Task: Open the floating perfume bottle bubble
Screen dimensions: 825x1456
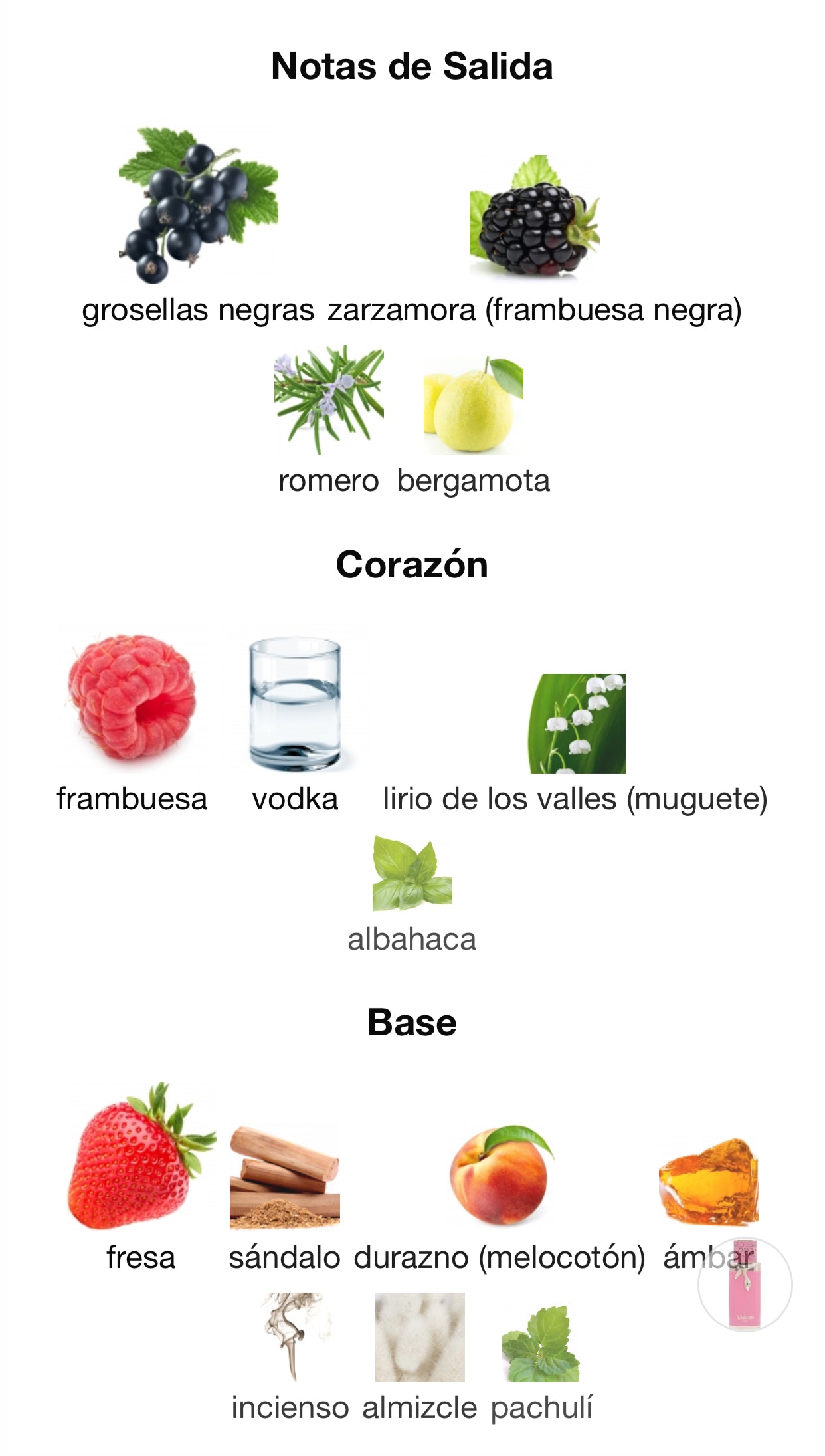Action: pos(745,1284)
